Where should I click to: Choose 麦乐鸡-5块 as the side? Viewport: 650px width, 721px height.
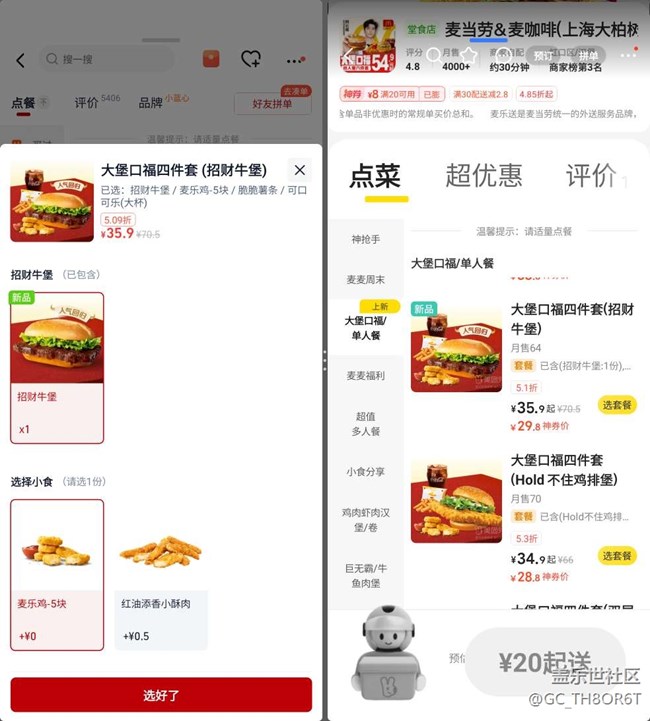point(57,575)
